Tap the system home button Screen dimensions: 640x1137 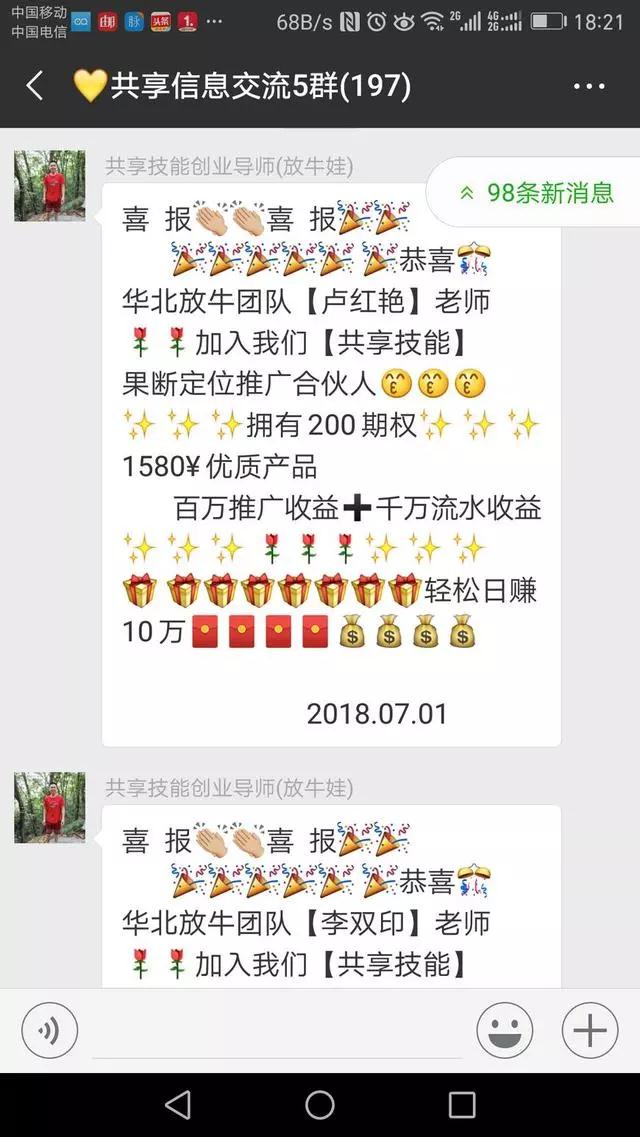coord(320,1105)
